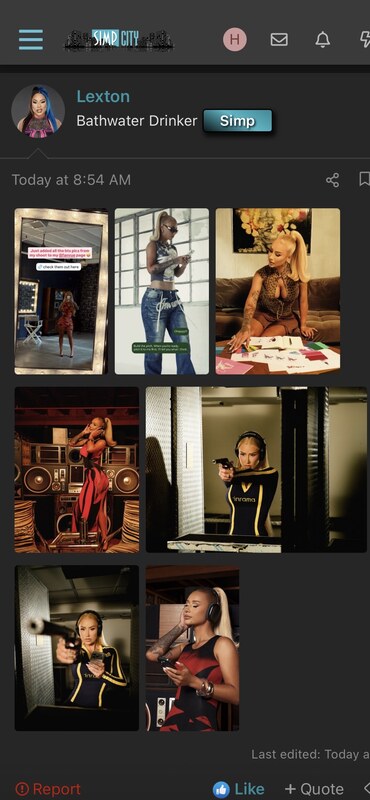Open the Lexton username link
The image size is (370, 800).
pyautogui.click(x=103, y=96)
